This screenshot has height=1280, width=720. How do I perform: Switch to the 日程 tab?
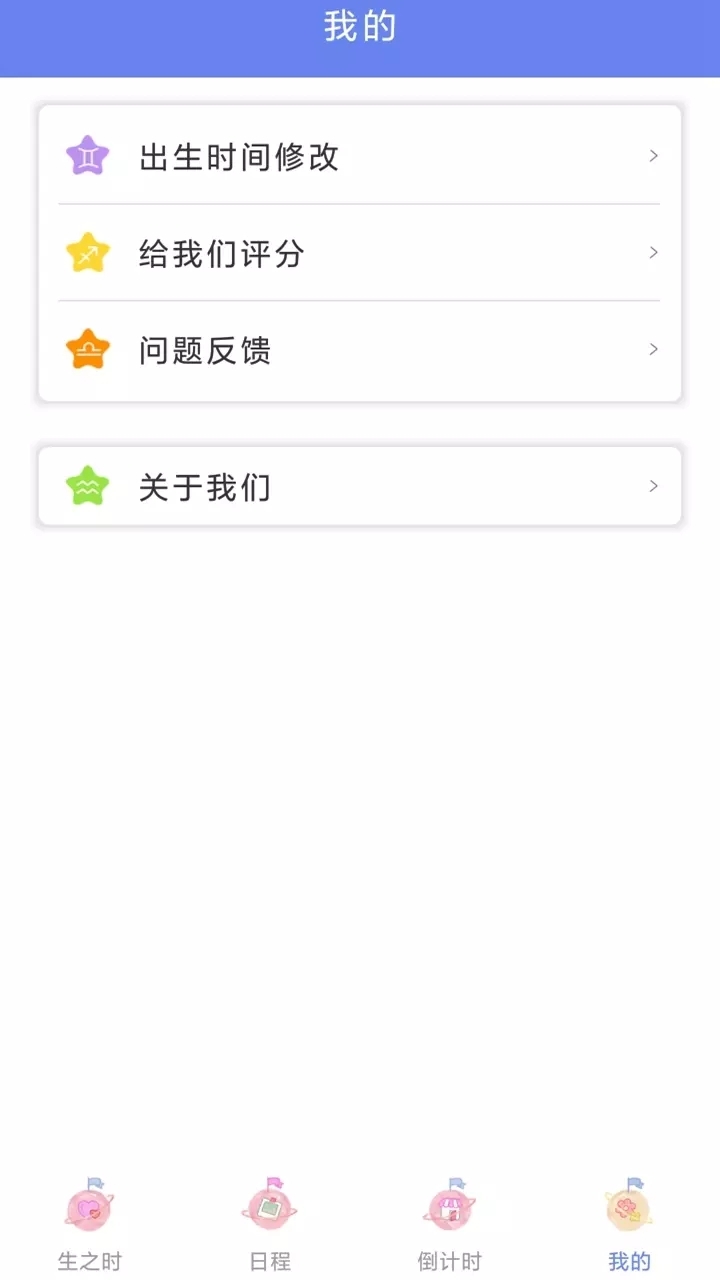(268, 1230)
